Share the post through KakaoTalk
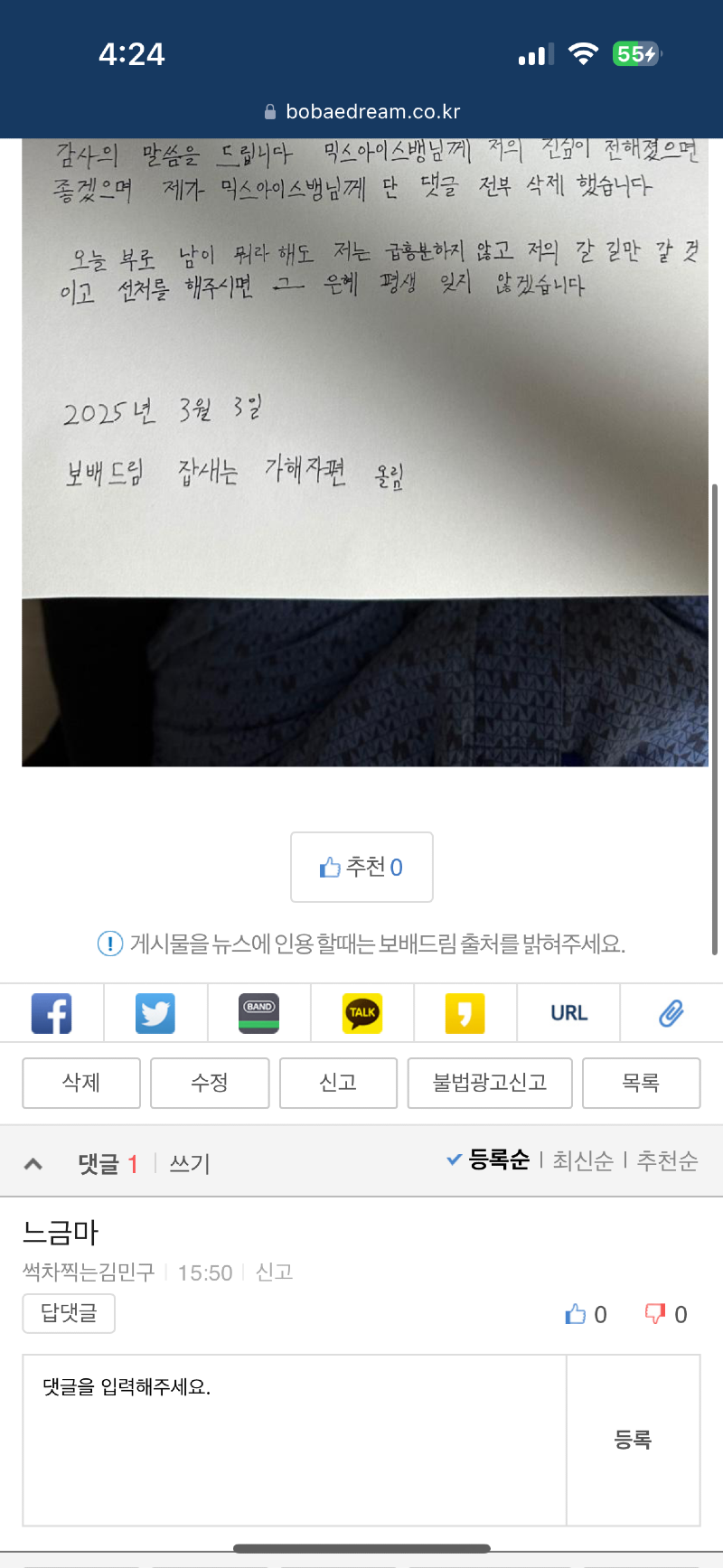The width and height of the screenshot is (723, 1568). (x=362, y=1013)
